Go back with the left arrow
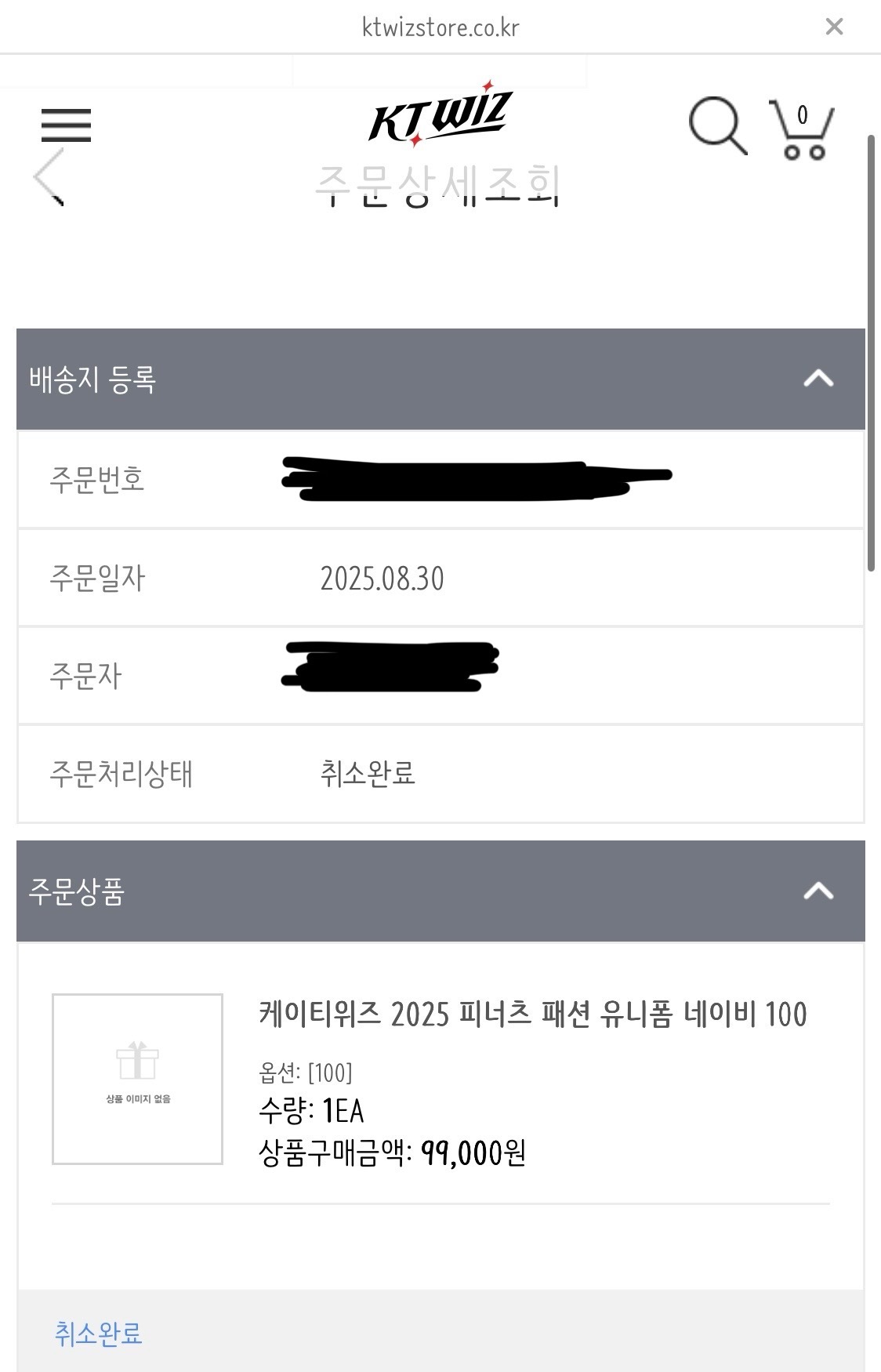 point(49,177)
